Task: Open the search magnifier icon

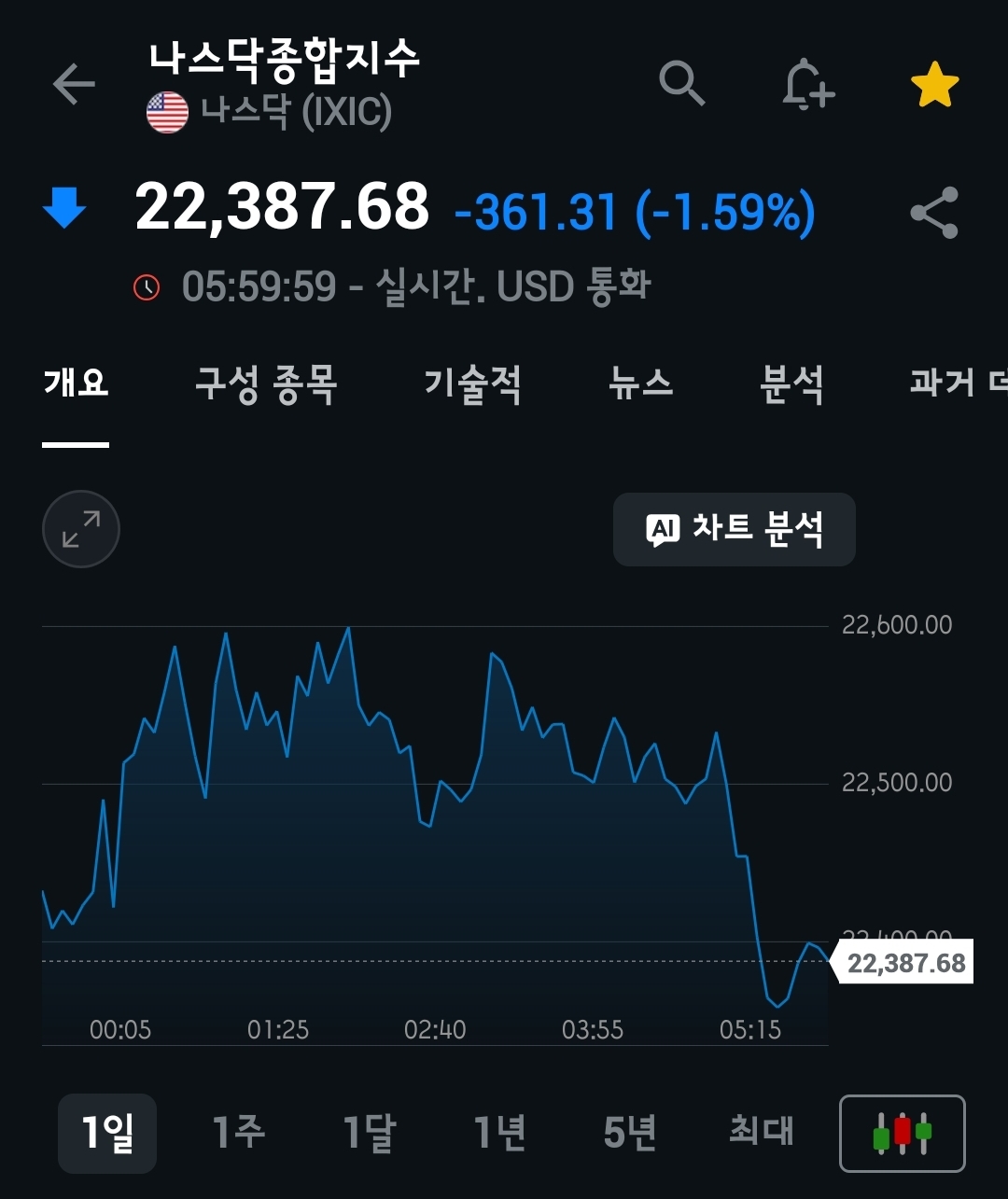Action: point(681,85)
